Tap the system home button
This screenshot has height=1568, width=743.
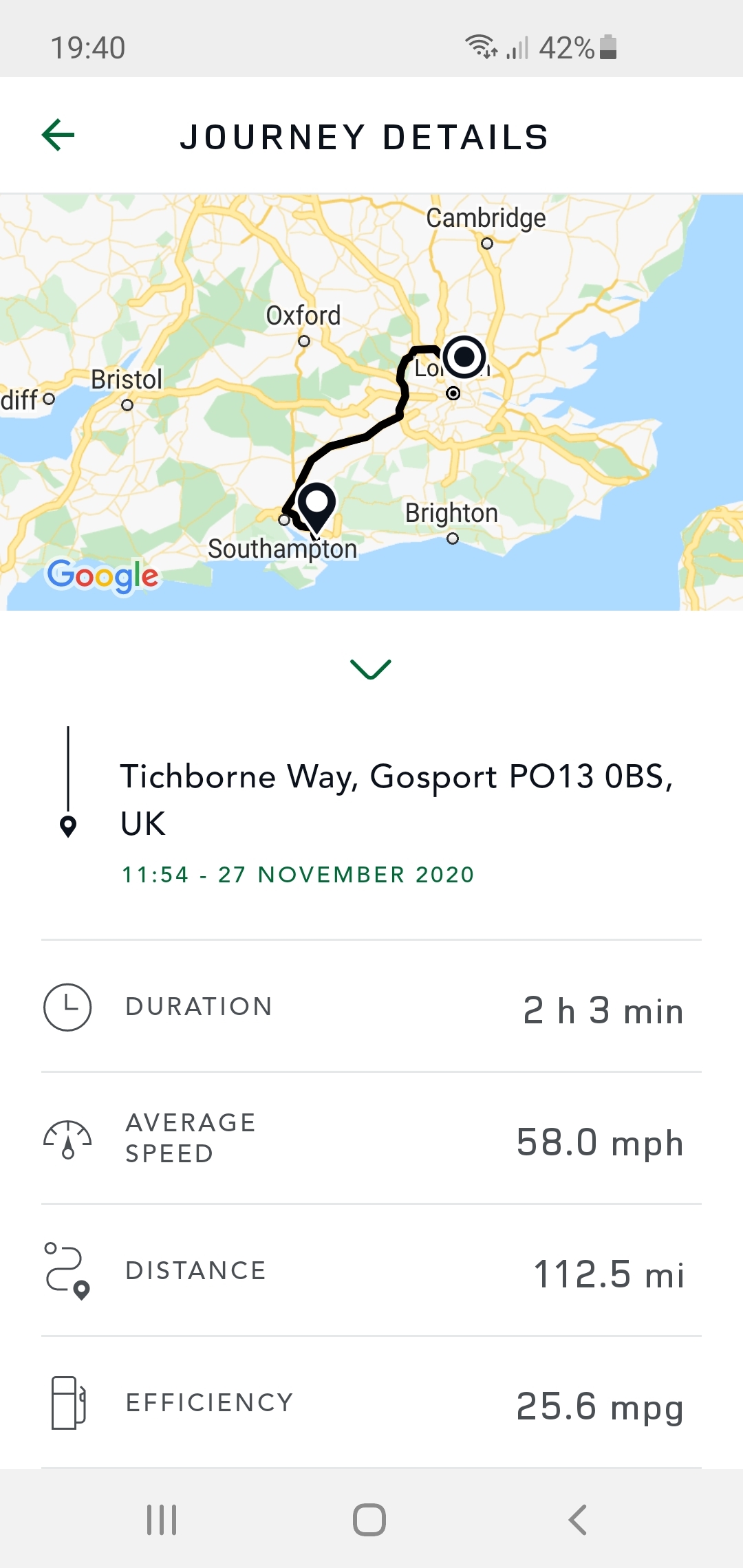pyautogui.click(x=369, y=1520)
